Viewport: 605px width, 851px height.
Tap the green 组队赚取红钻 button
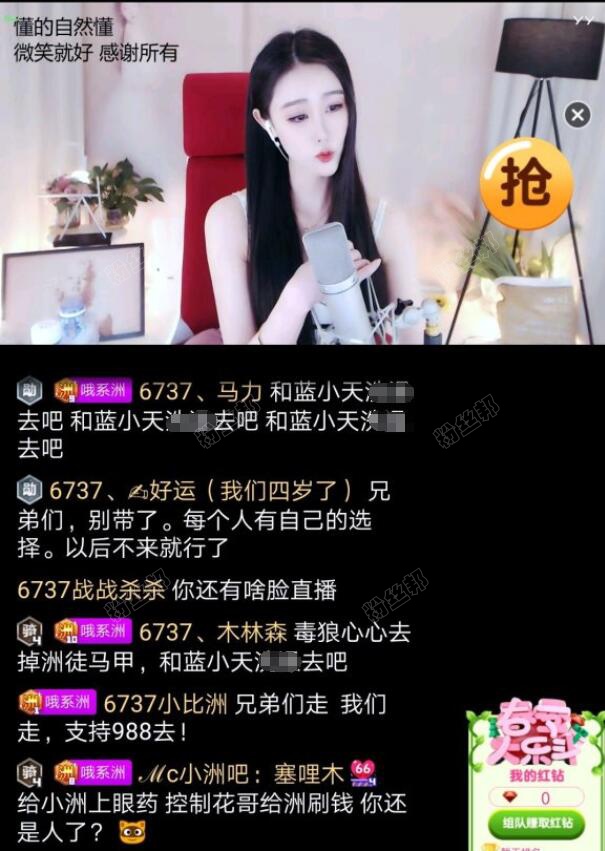(536, 824)
